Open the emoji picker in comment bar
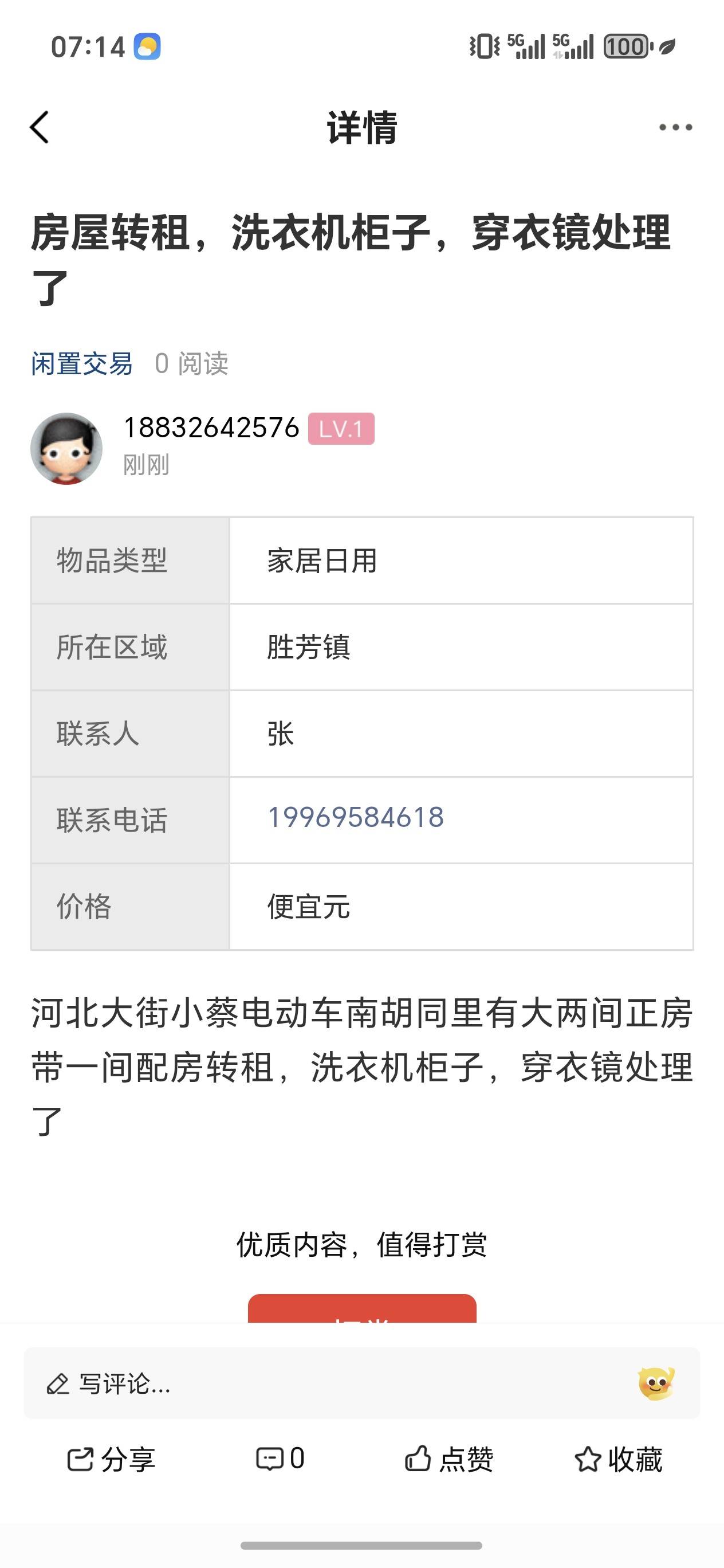Image resolution: width=724 pixels, height=1568 pixels. pos(656,1383)
